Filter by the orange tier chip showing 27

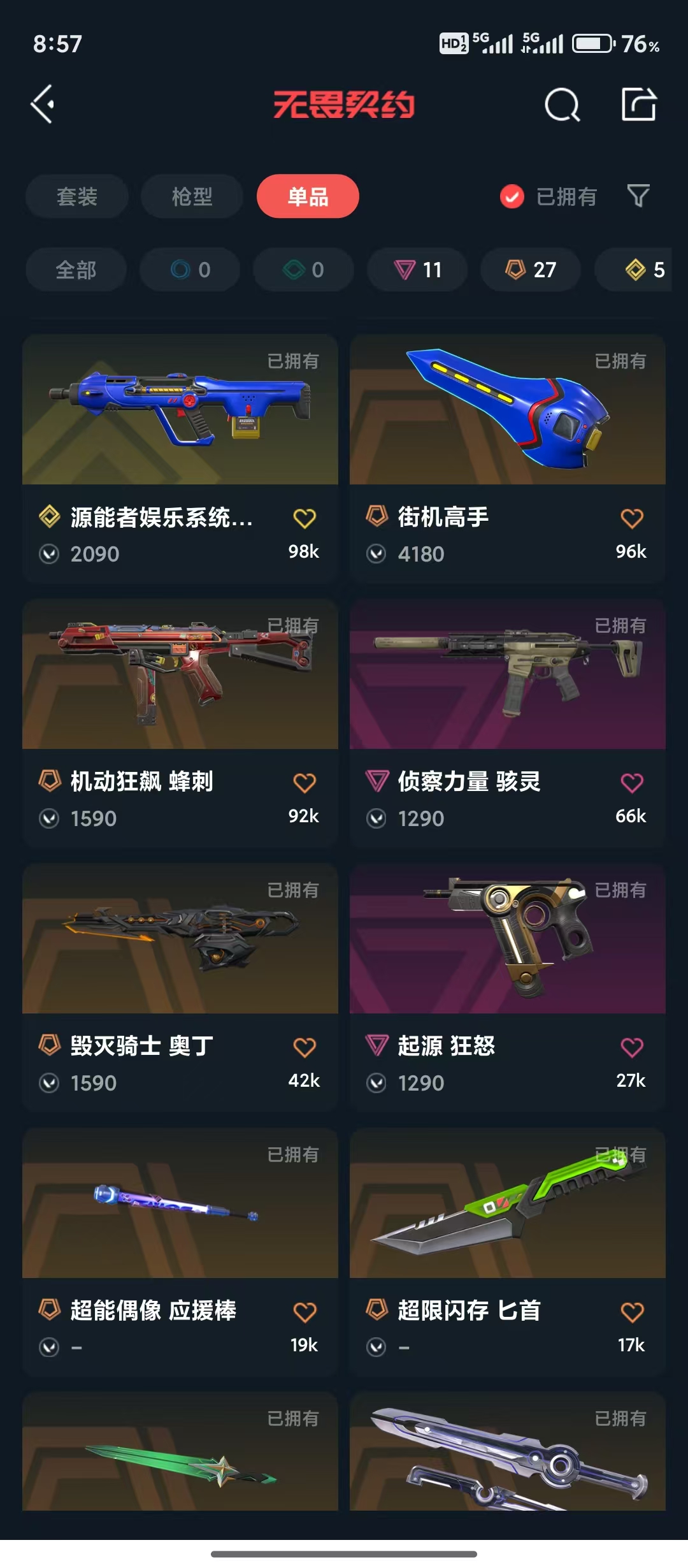pyautogui.click(x=531, y=270)
